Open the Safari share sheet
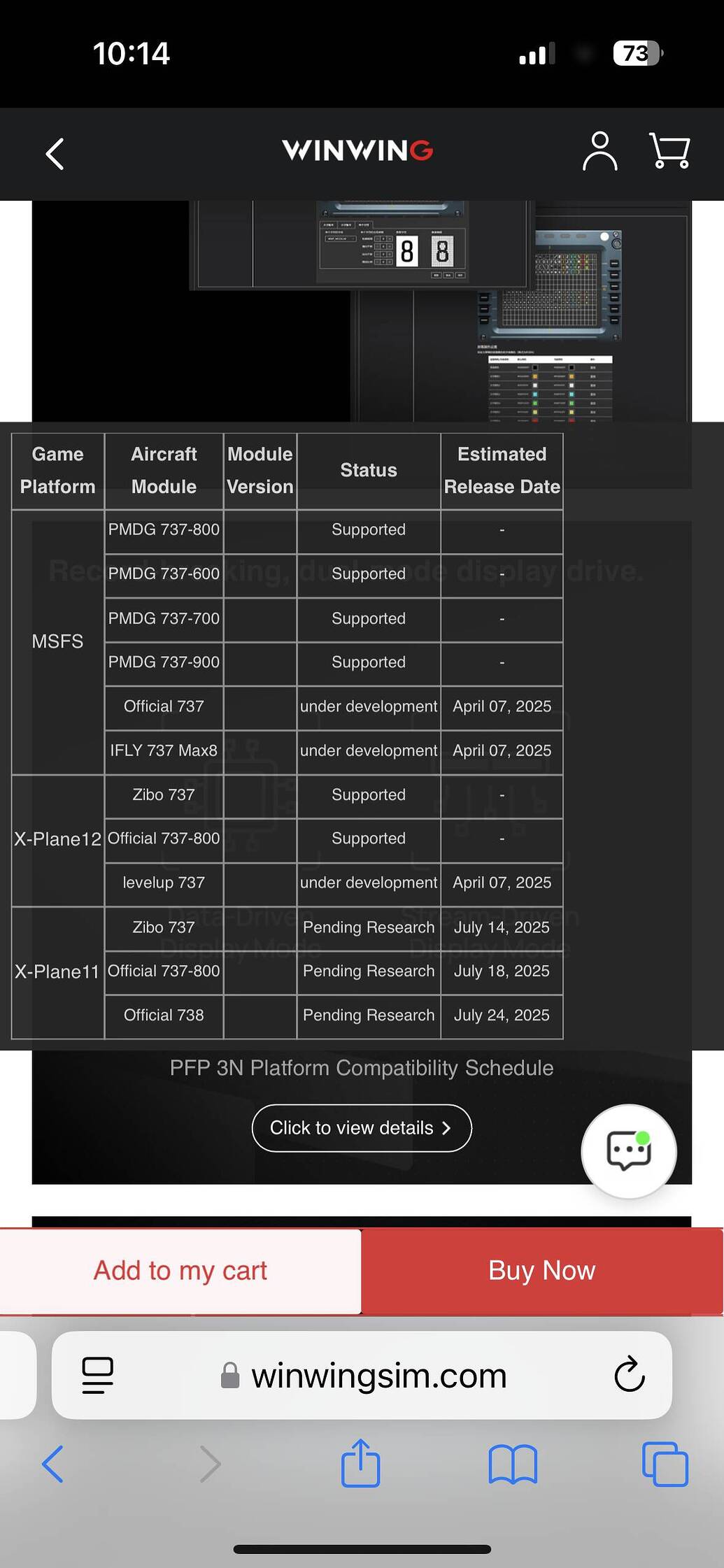This screenshot has height=1568, width=724. pyautogui.click(x=361, y=1465)
